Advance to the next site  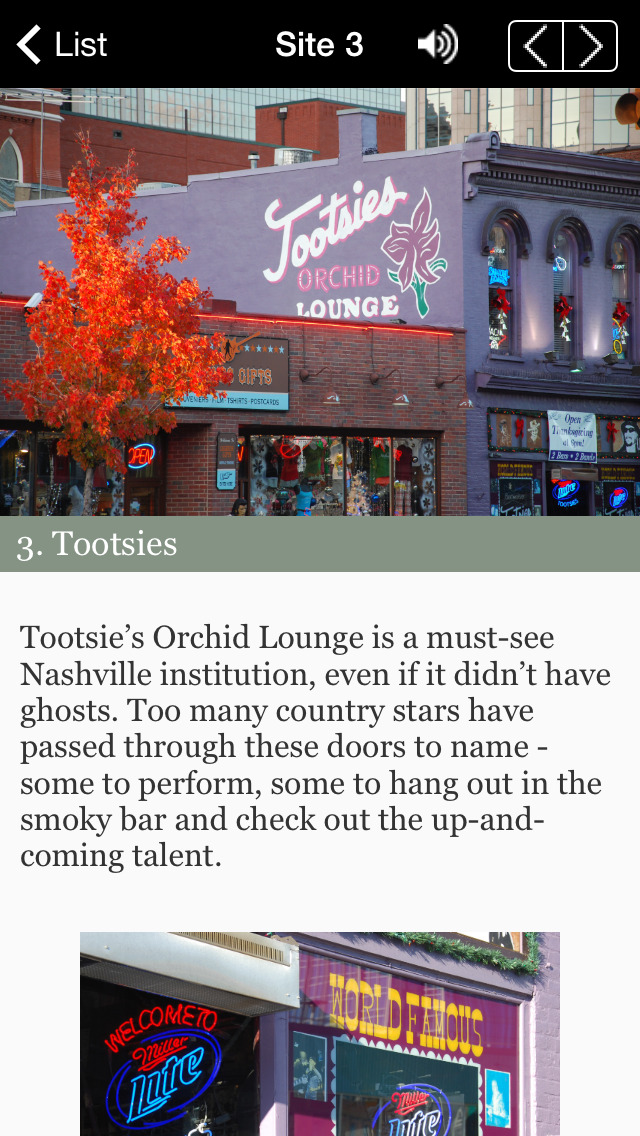pyautogui.click(x=590, y=46)
